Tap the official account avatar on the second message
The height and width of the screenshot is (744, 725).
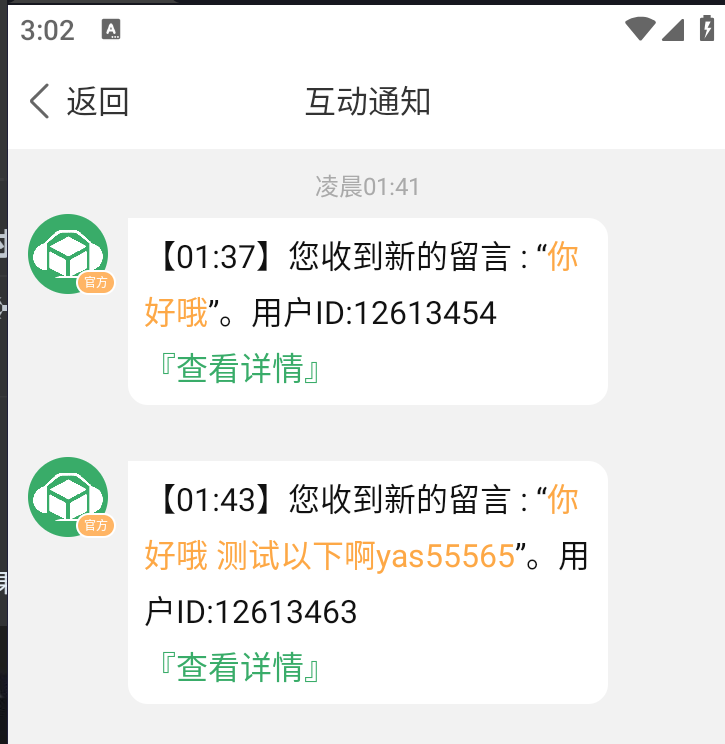pyautogui.click(x=68, y=496)
